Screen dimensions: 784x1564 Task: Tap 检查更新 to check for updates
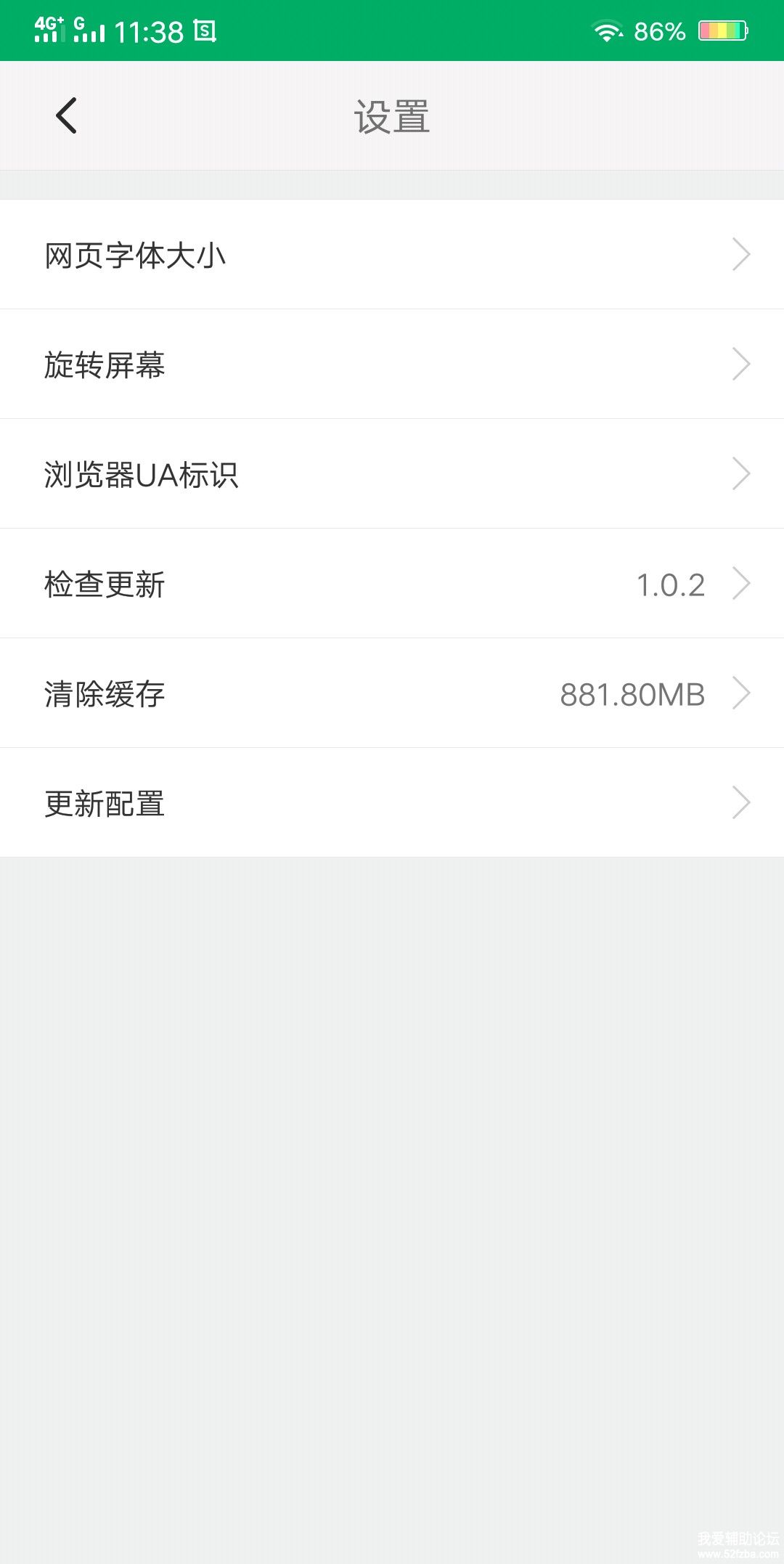[x=392, y=584]
